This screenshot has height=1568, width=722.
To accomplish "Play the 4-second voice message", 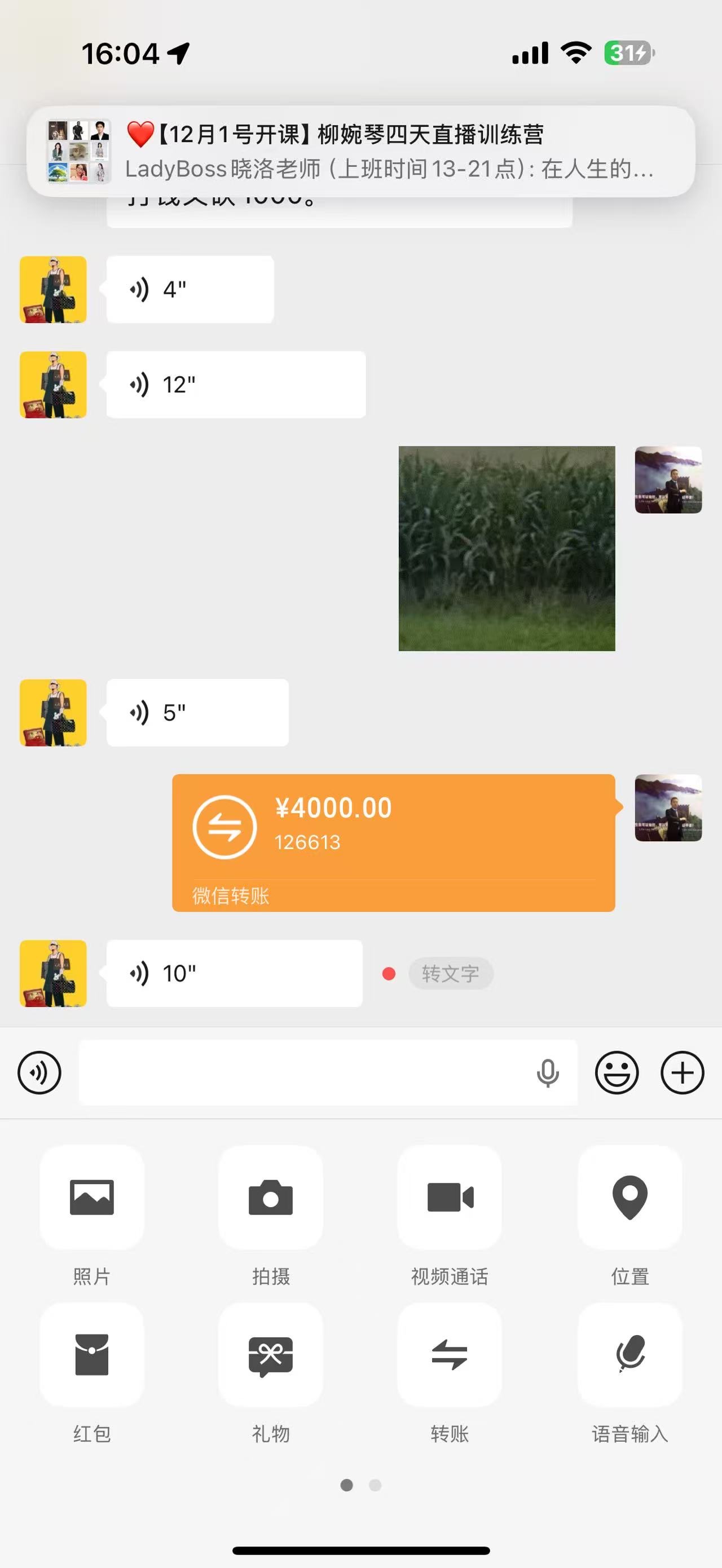I will point(190,290).
